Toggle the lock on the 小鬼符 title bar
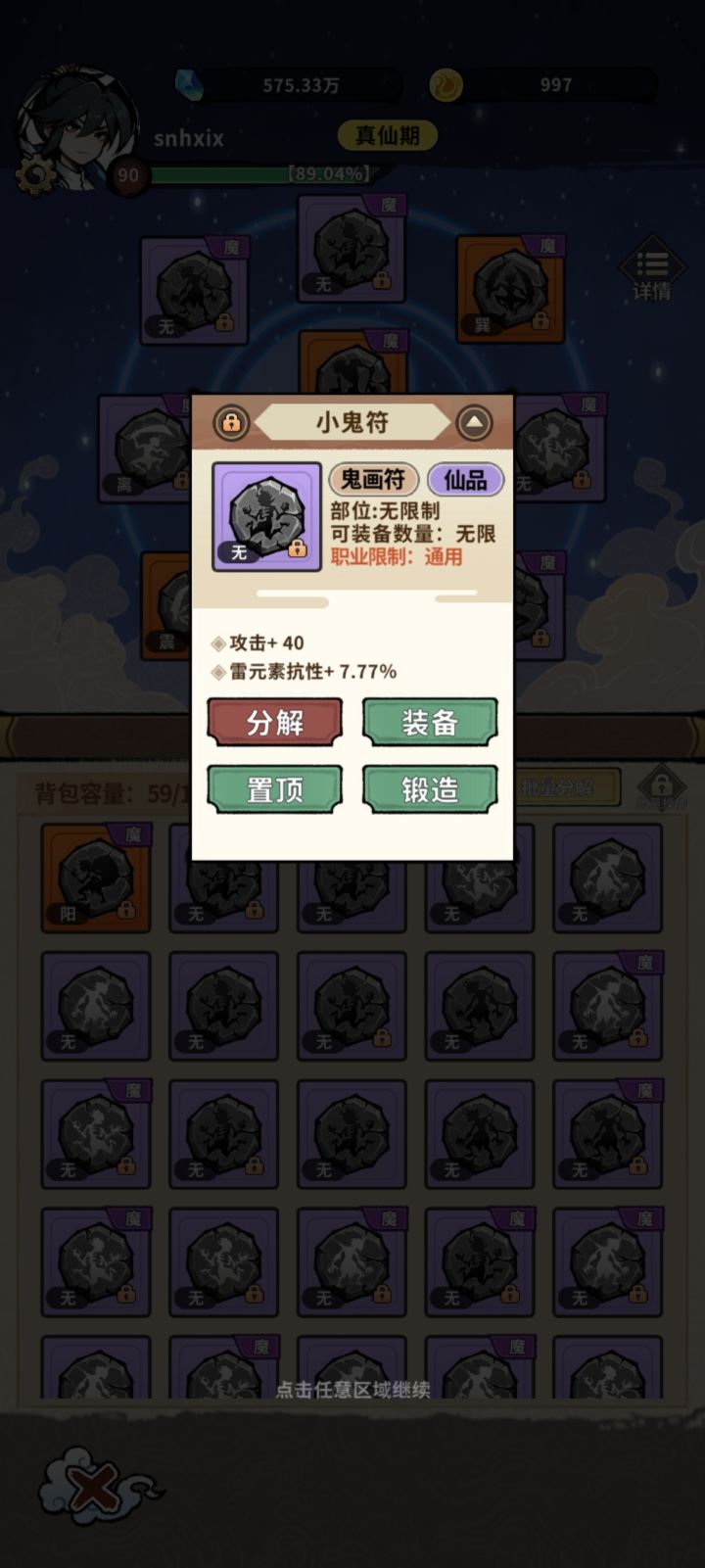Image resolution: width=705 pixels, height=1568 pixels. (232, 423)
